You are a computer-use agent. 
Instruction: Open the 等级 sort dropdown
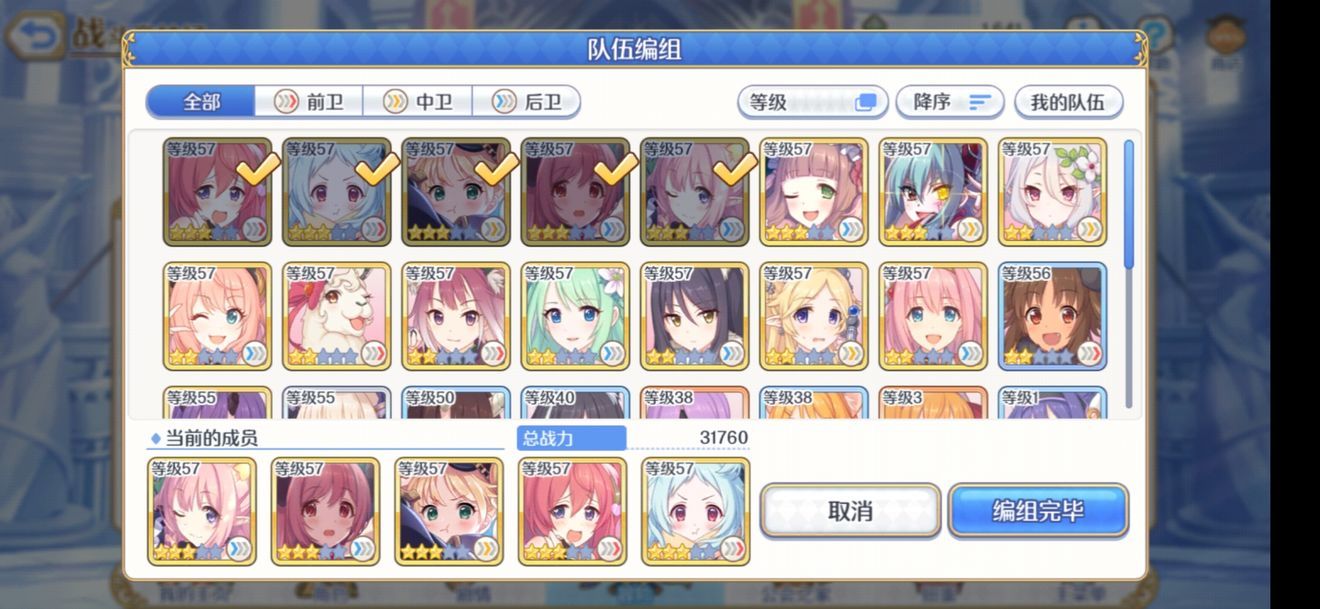812,102
